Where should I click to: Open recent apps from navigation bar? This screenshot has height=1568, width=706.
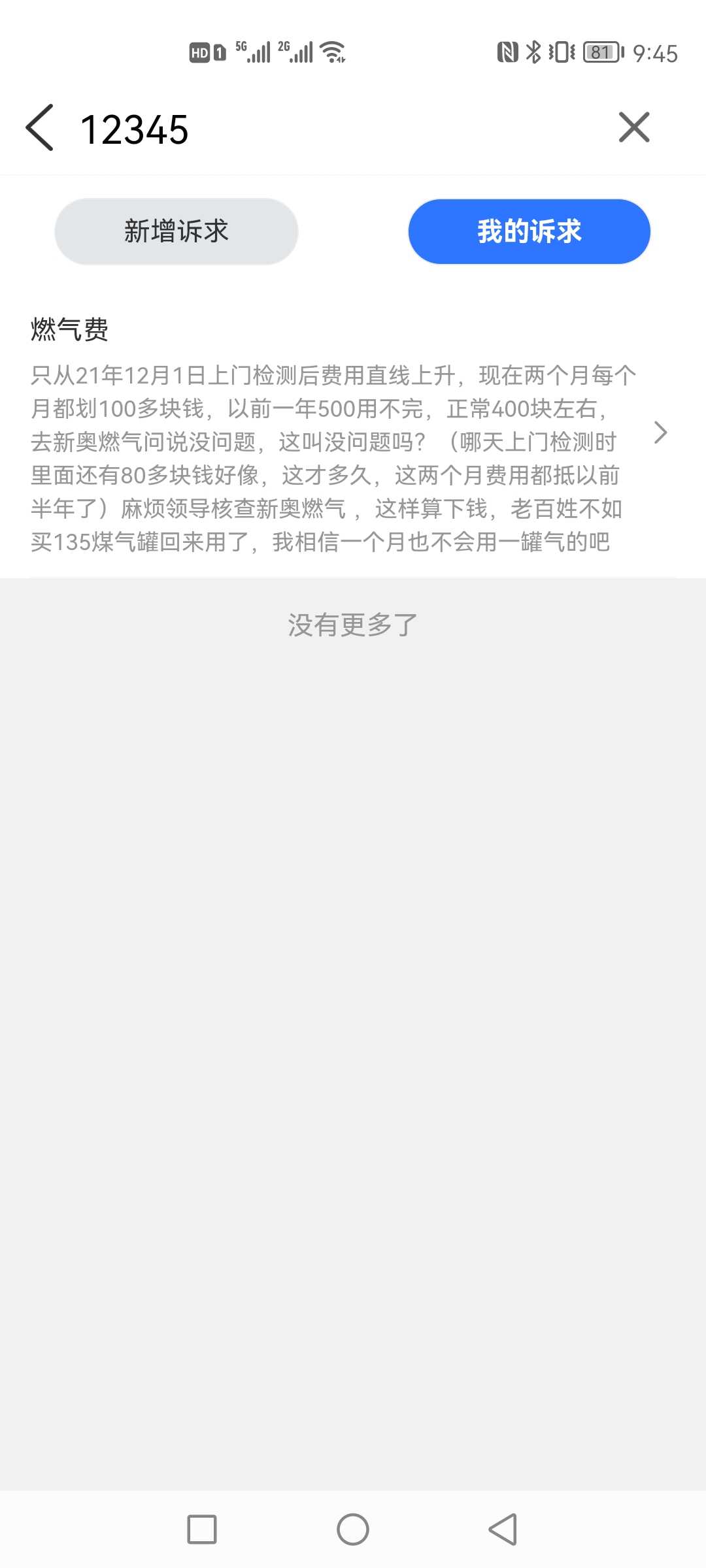[202, 1529]
